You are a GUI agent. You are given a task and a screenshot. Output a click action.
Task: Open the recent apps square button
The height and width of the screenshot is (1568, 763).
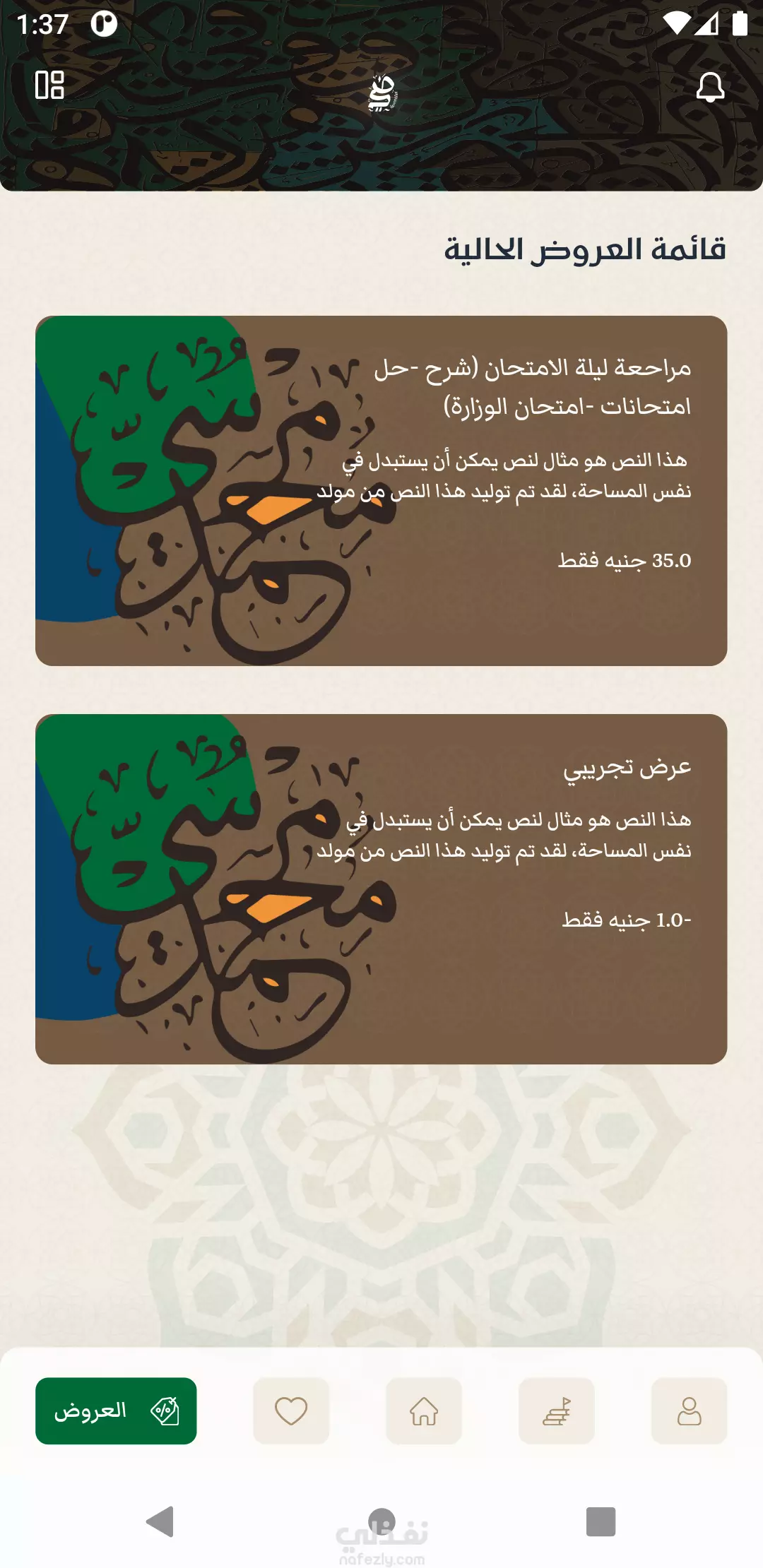(x=601, y=1521)
